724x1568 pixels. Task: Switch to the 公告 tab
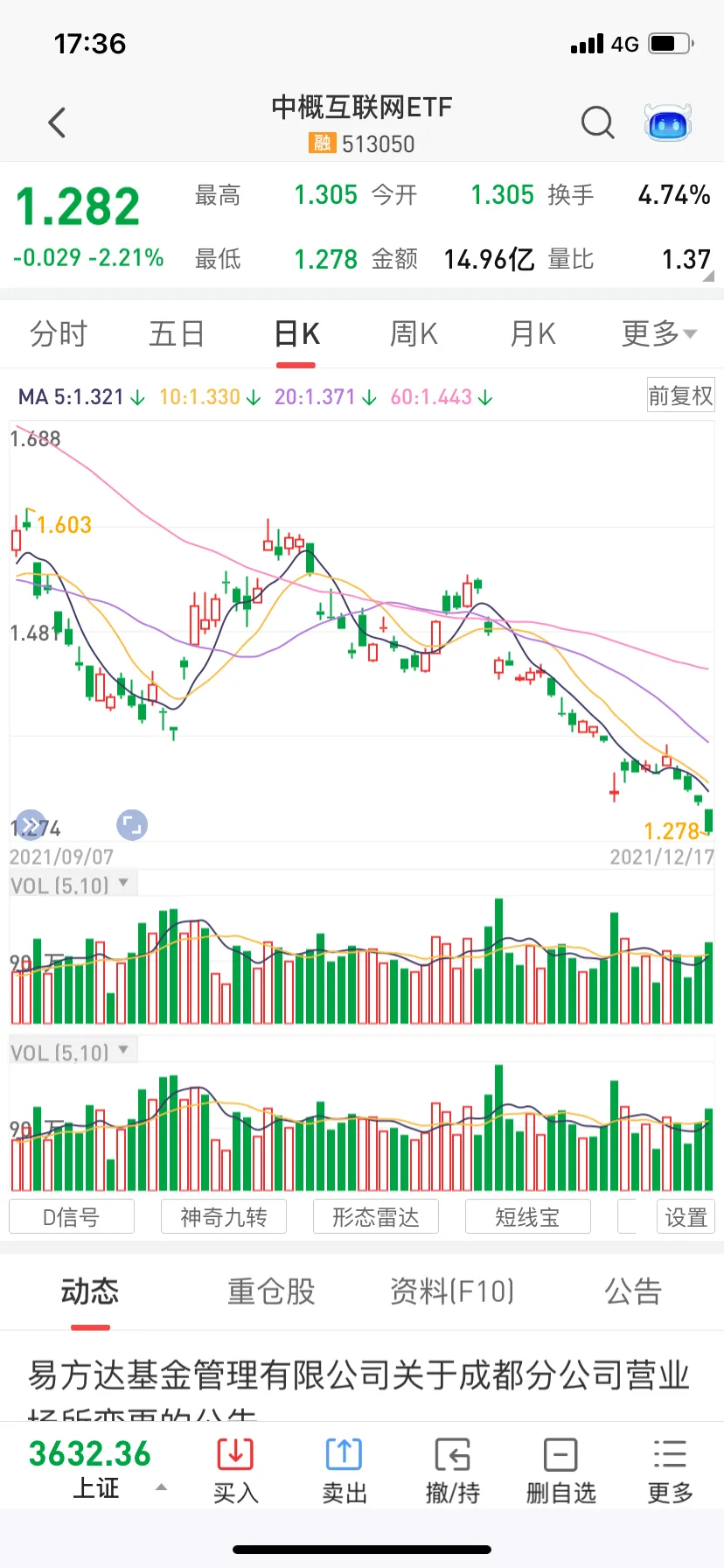click(633, 1291)
